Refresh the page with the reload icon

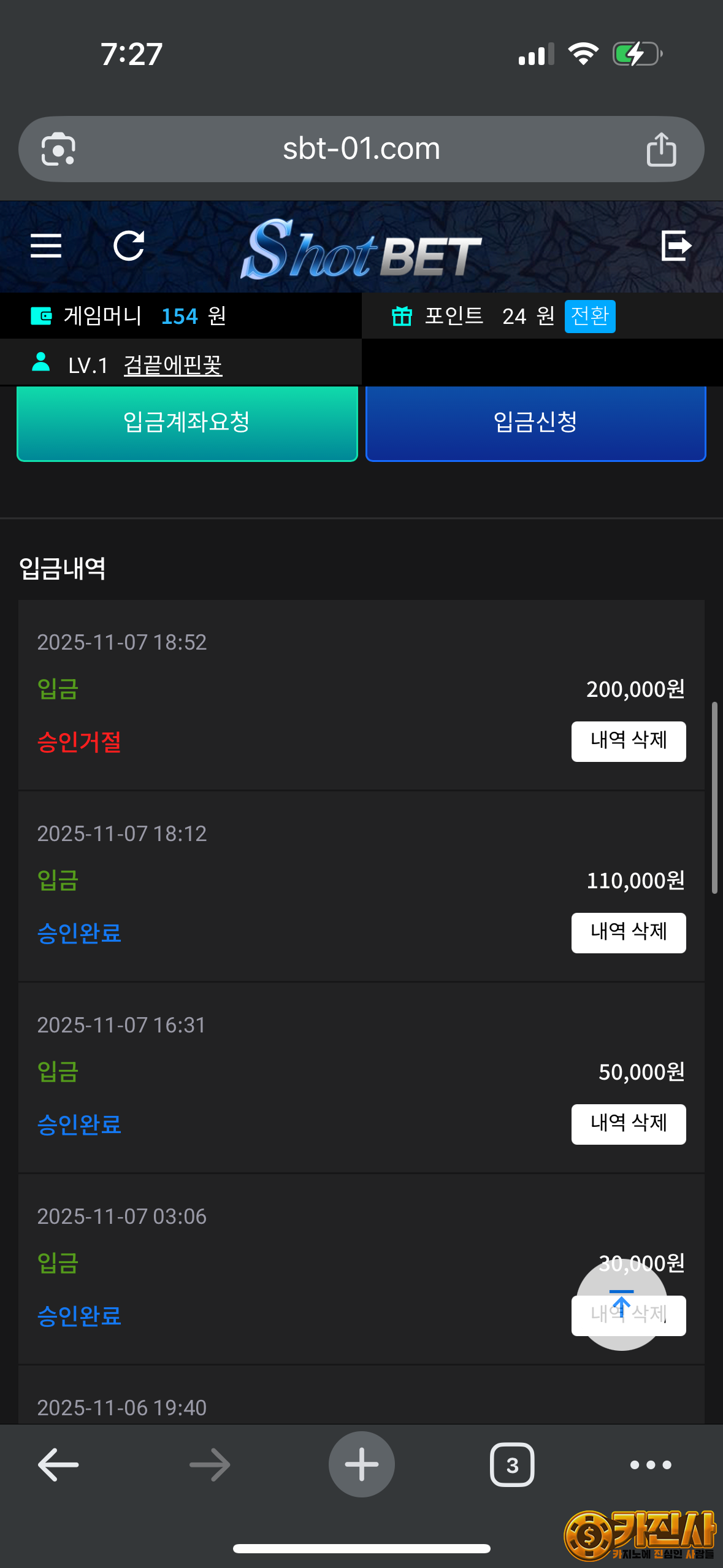[129, 246]
